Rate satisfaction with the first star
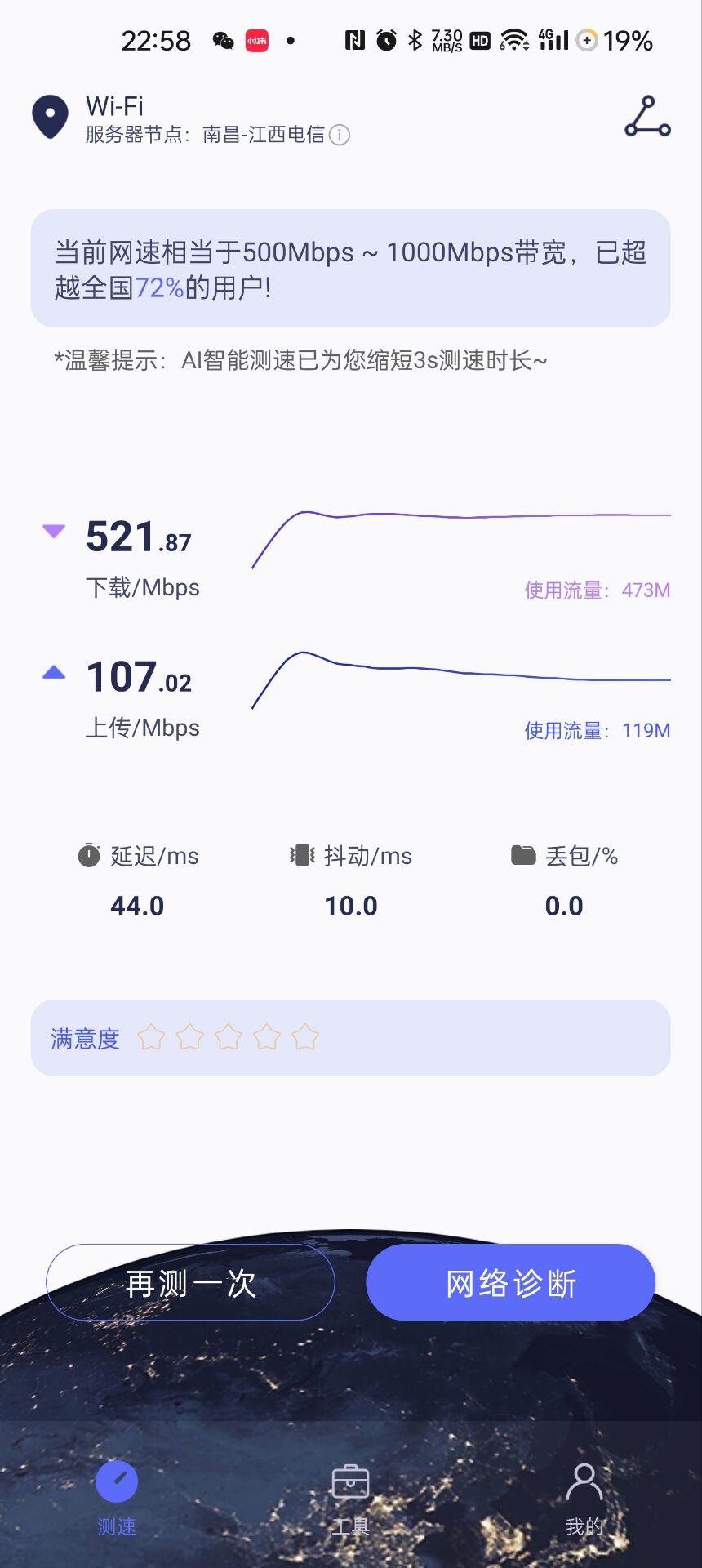The width and height of the screenshot is (702, 1568). coord(150,1036)
